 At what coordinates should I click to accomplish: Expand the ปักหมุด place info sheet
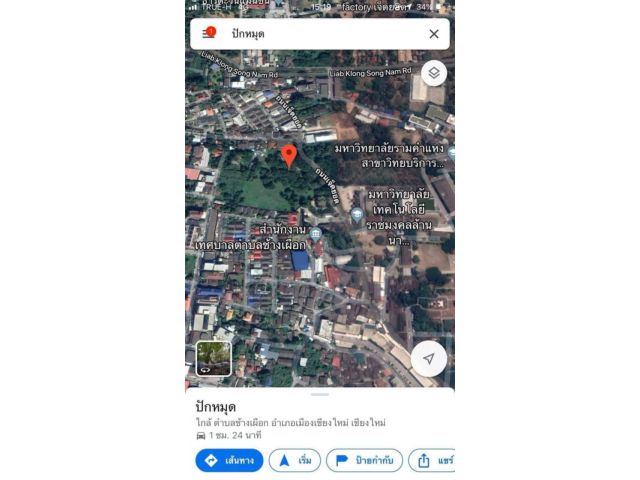[320, 395]
